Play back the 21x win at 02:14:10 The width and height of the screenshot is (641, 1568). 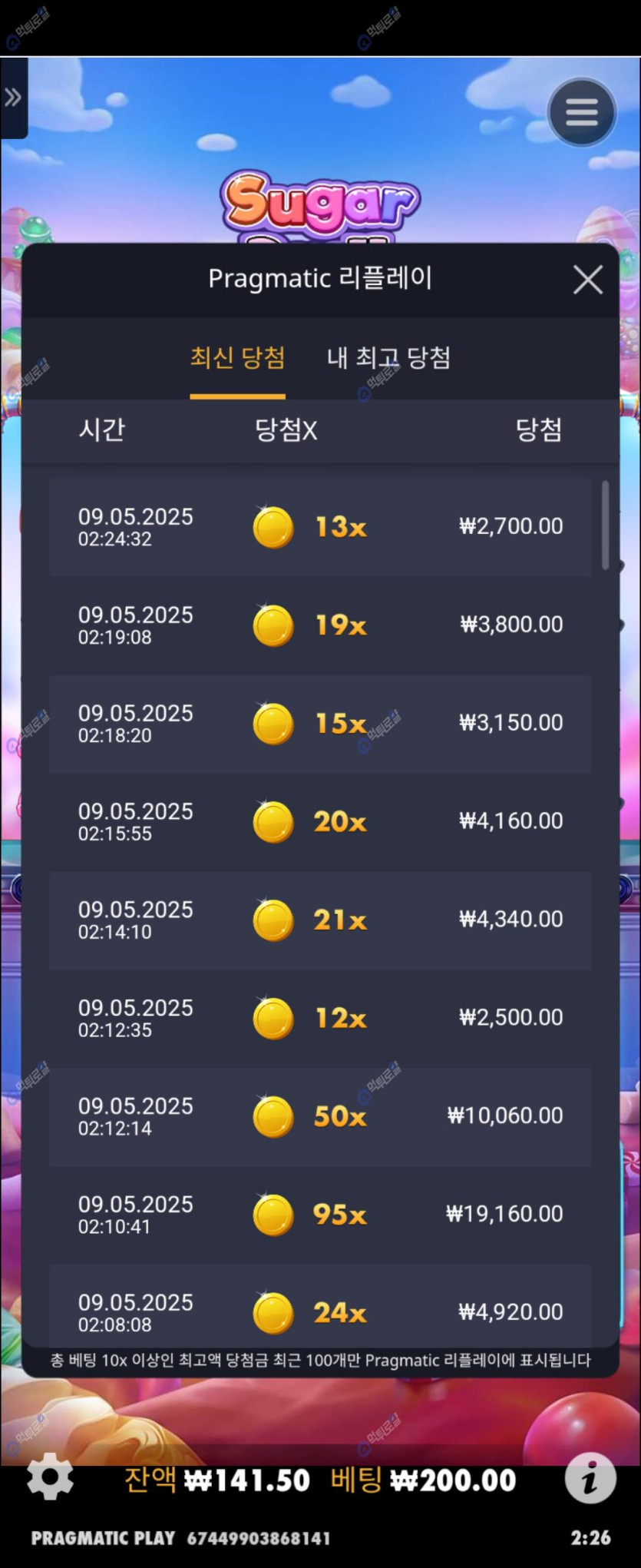point(320,920)
